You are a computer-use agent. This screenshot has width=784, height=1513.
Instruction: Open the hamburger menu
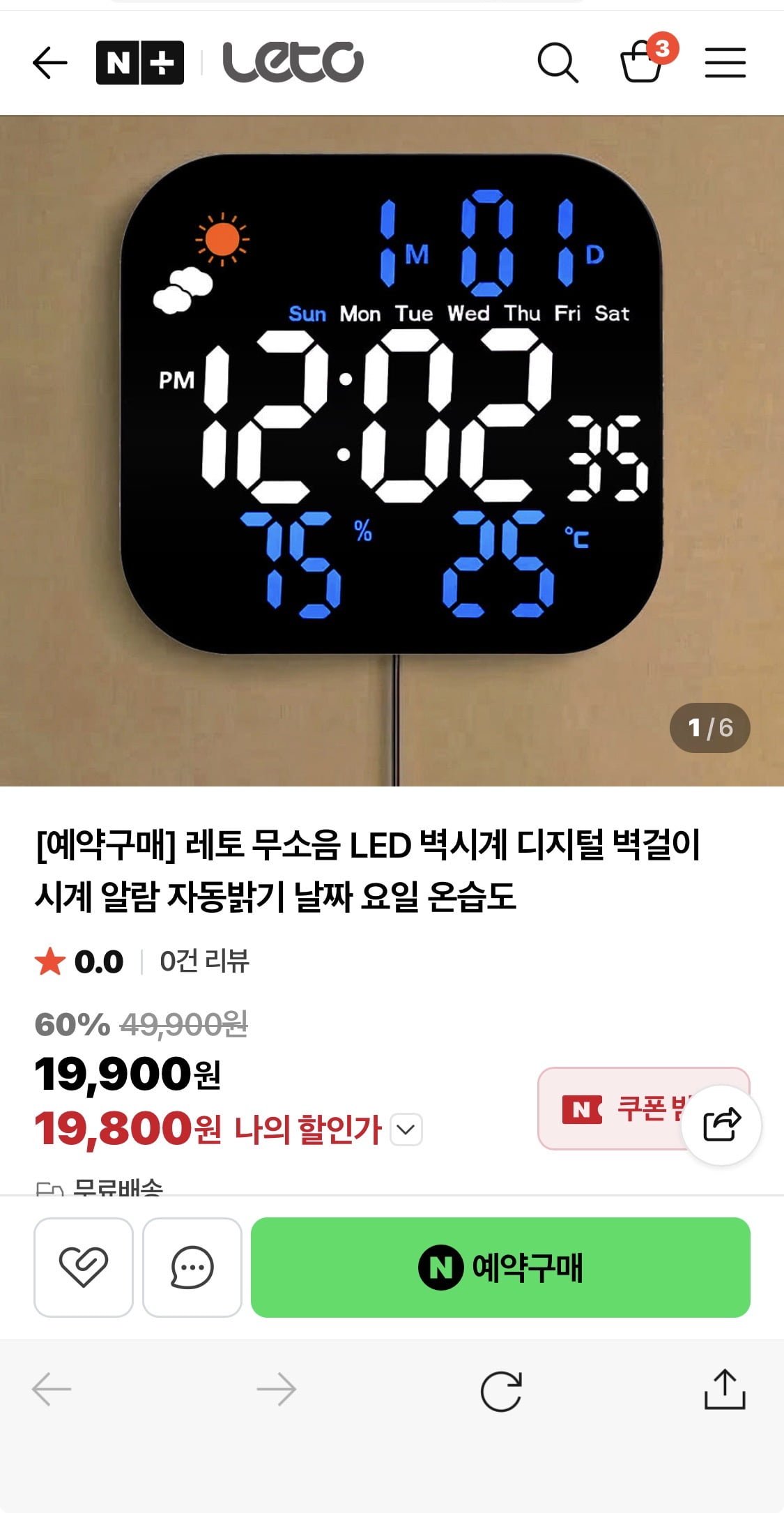725,63
